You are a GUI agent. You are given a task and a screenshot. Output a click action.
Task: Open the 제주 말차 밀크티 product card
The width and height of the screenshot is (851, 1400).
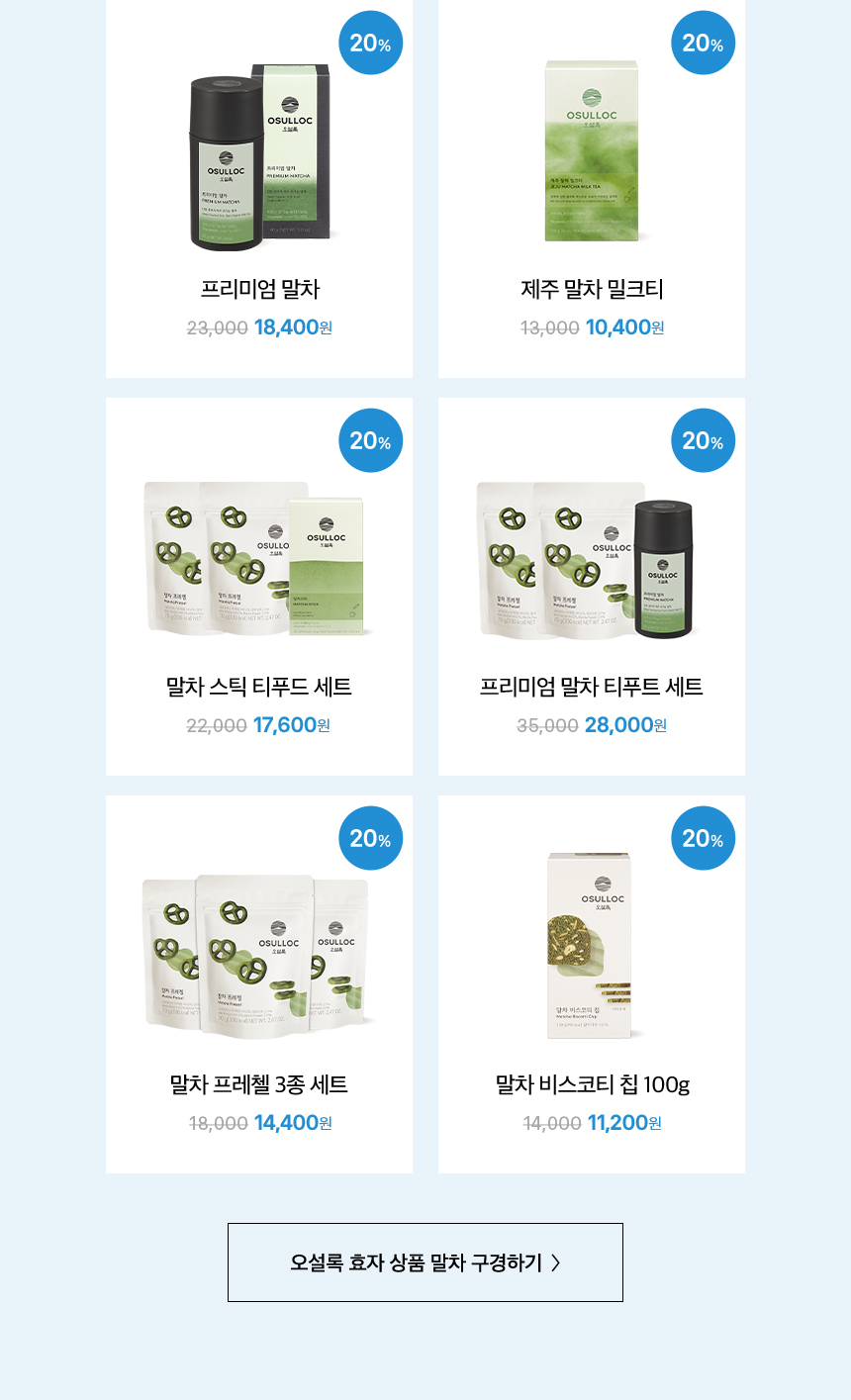coord(592,188)
